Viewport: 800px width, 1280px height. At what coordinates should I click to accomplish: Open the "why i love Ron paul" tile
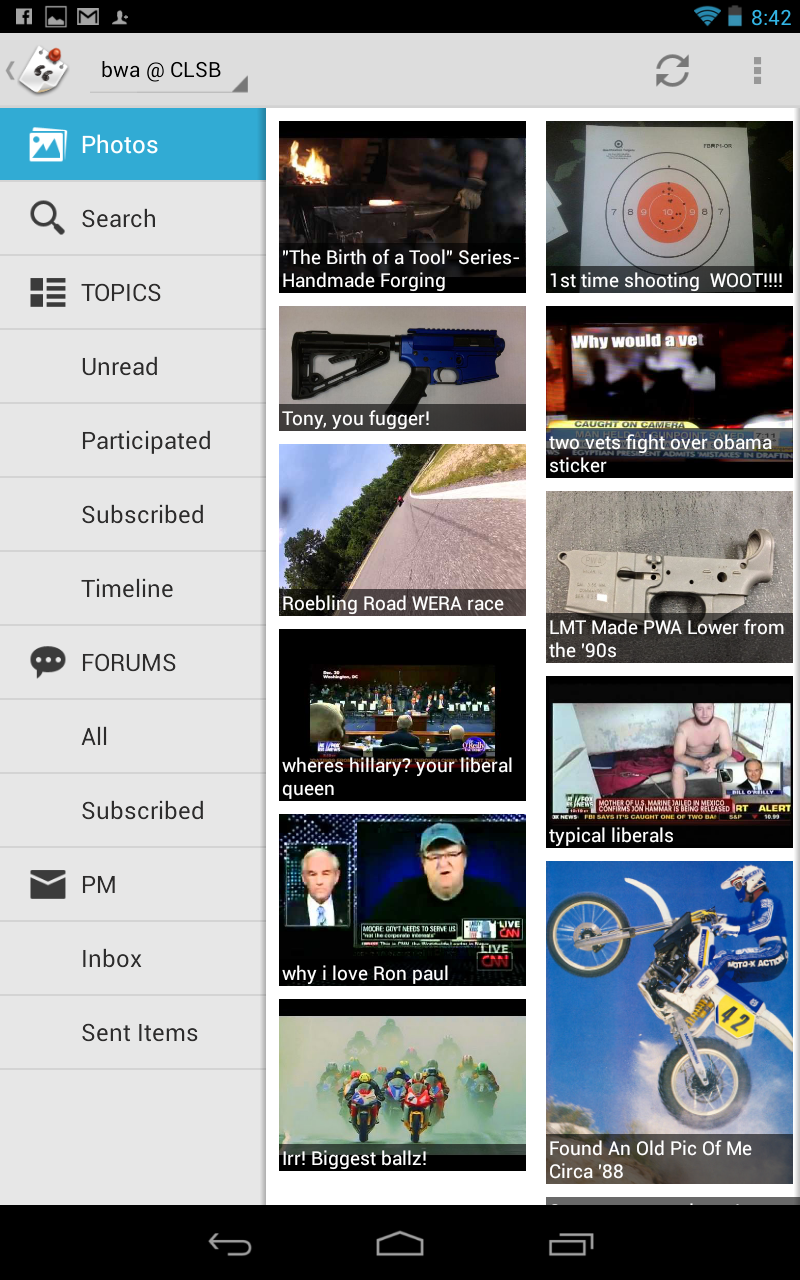[402, 899]
